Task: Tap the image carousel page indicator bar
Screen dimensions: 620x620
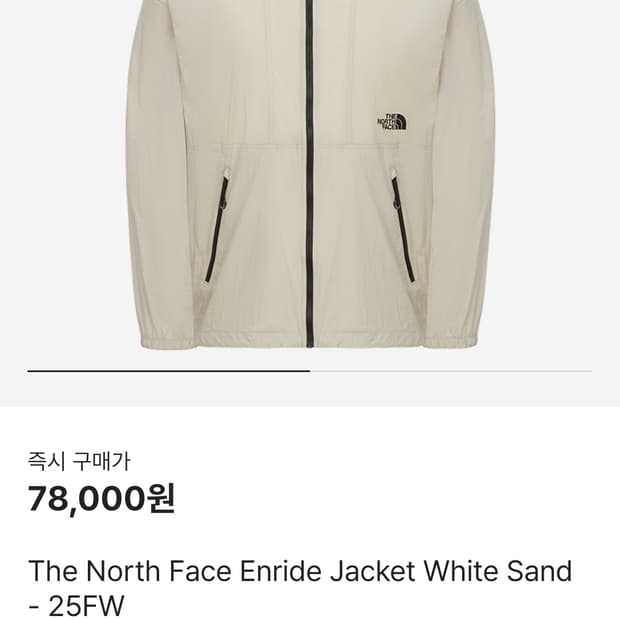Action: (310, 371)
